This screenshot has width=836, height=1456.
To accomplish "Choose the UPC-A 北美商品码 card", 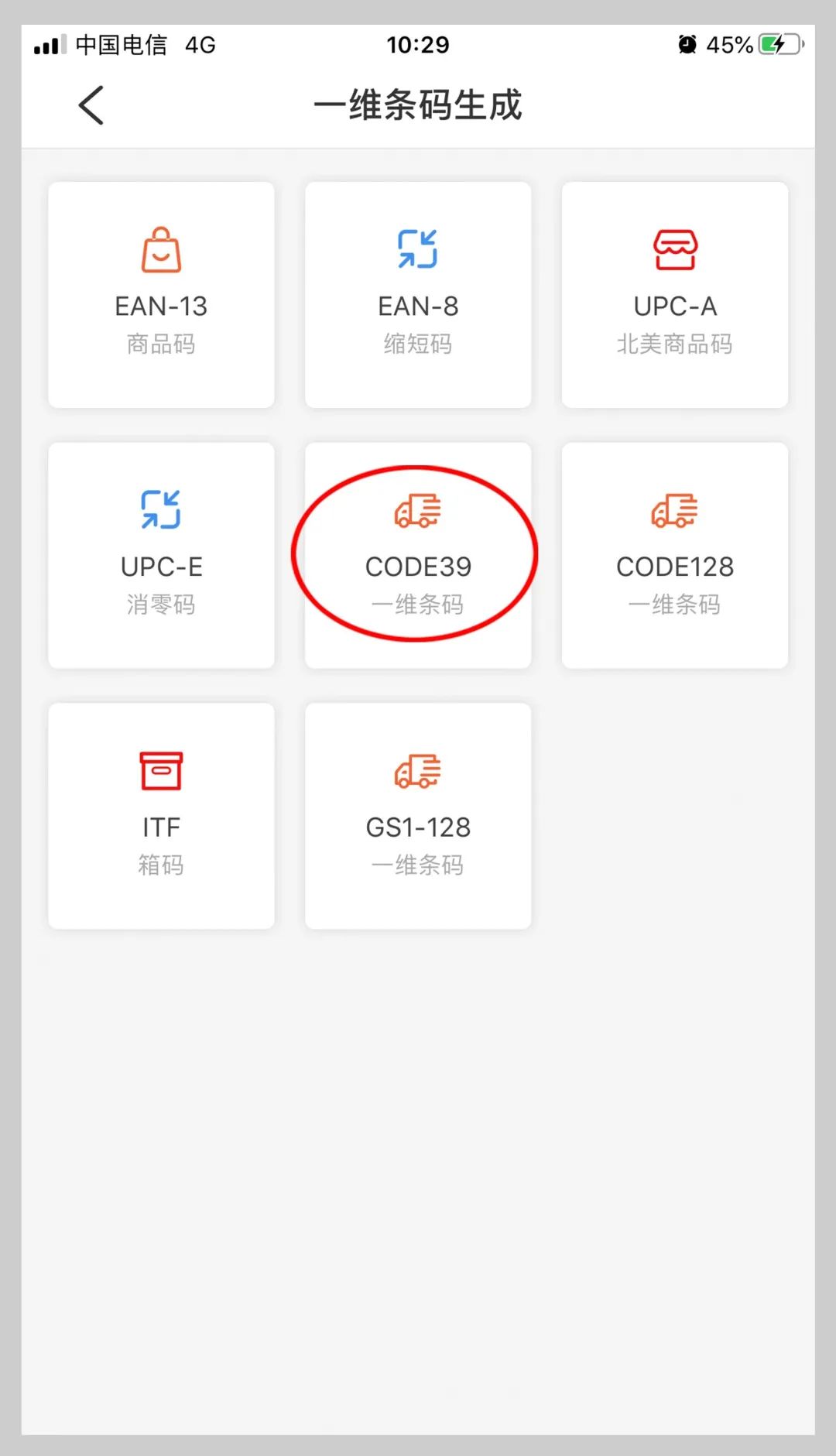I will click(x=674, y=295).
